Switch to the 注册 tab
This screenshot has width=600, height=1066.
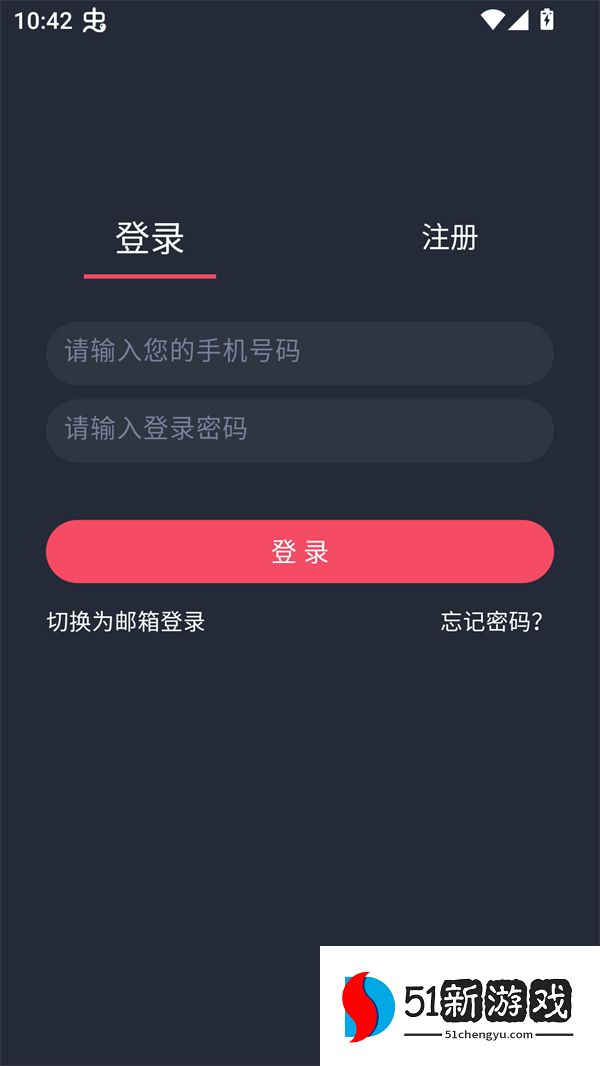(449, 238)
